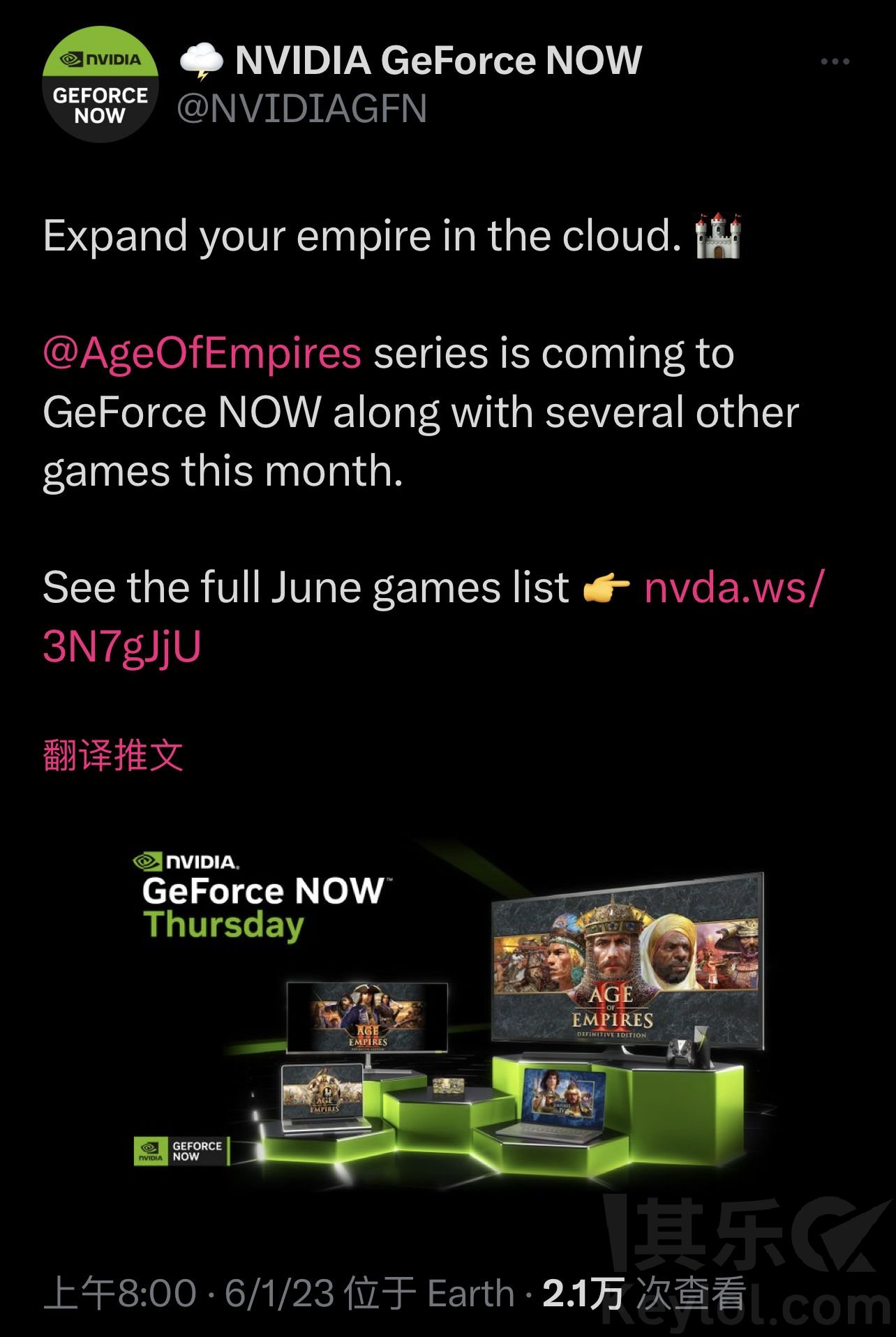Image resolution: width=896 pixels, height=1337 pixels.
Task: Open the tweet's three-dot overflow menu
Action: pos(835,62)
